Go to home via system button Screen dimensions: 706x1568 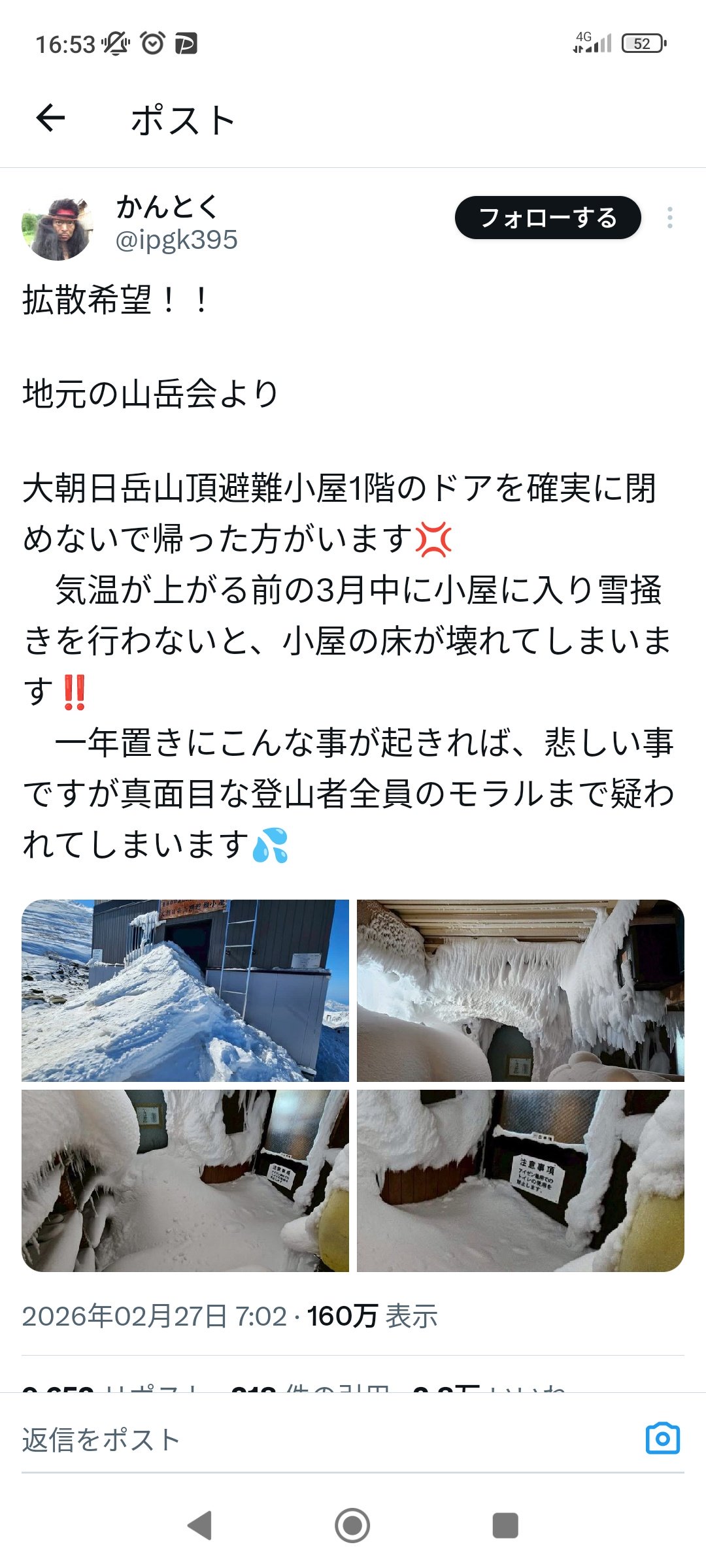[x=352, y=1526]
